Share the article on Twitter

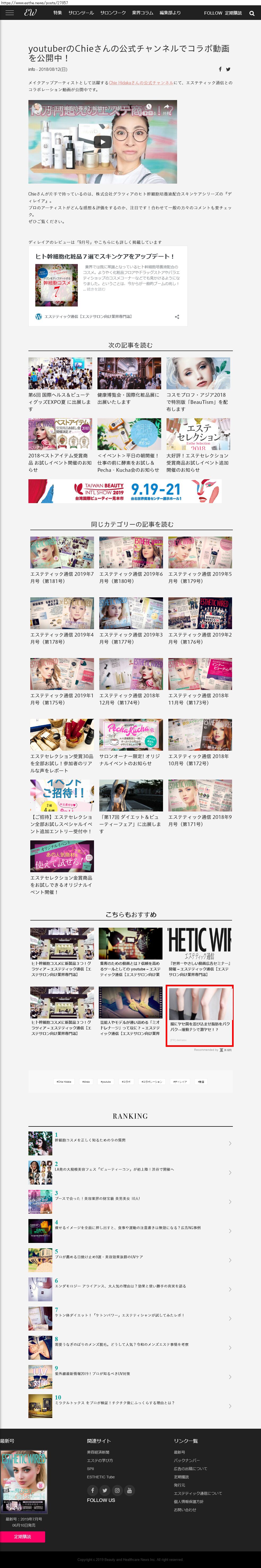coord(228,70)
